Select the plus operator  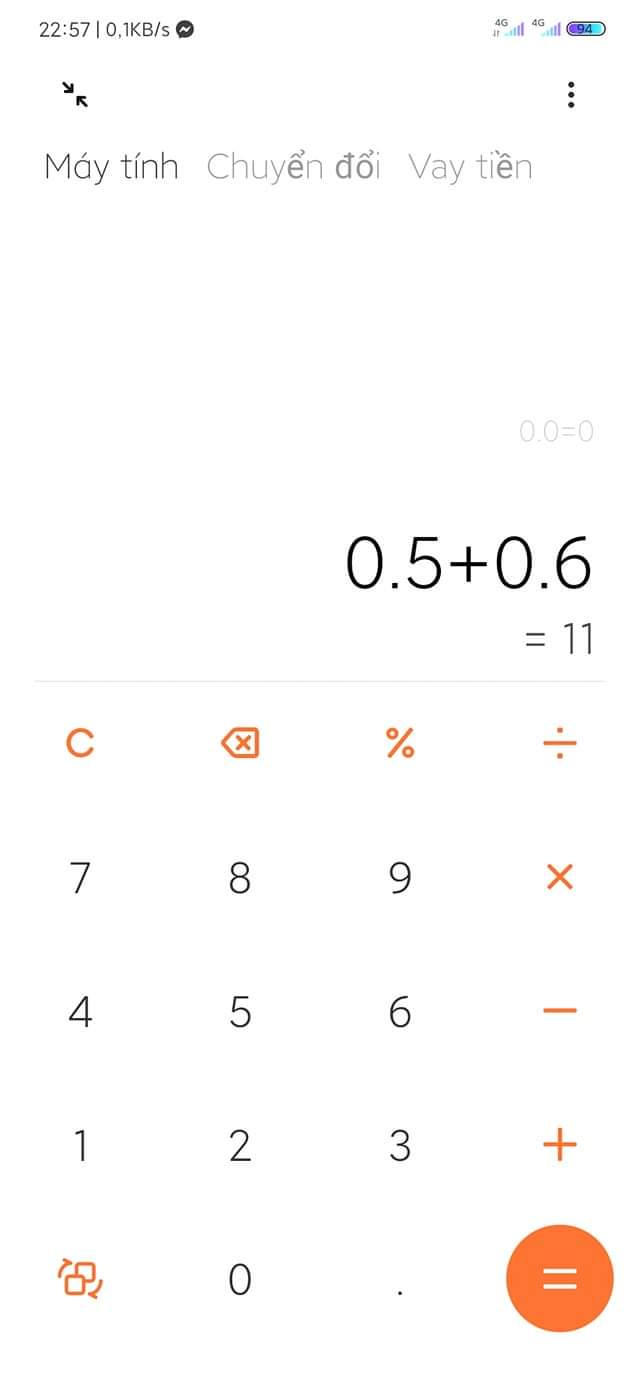pos(560,1144)
